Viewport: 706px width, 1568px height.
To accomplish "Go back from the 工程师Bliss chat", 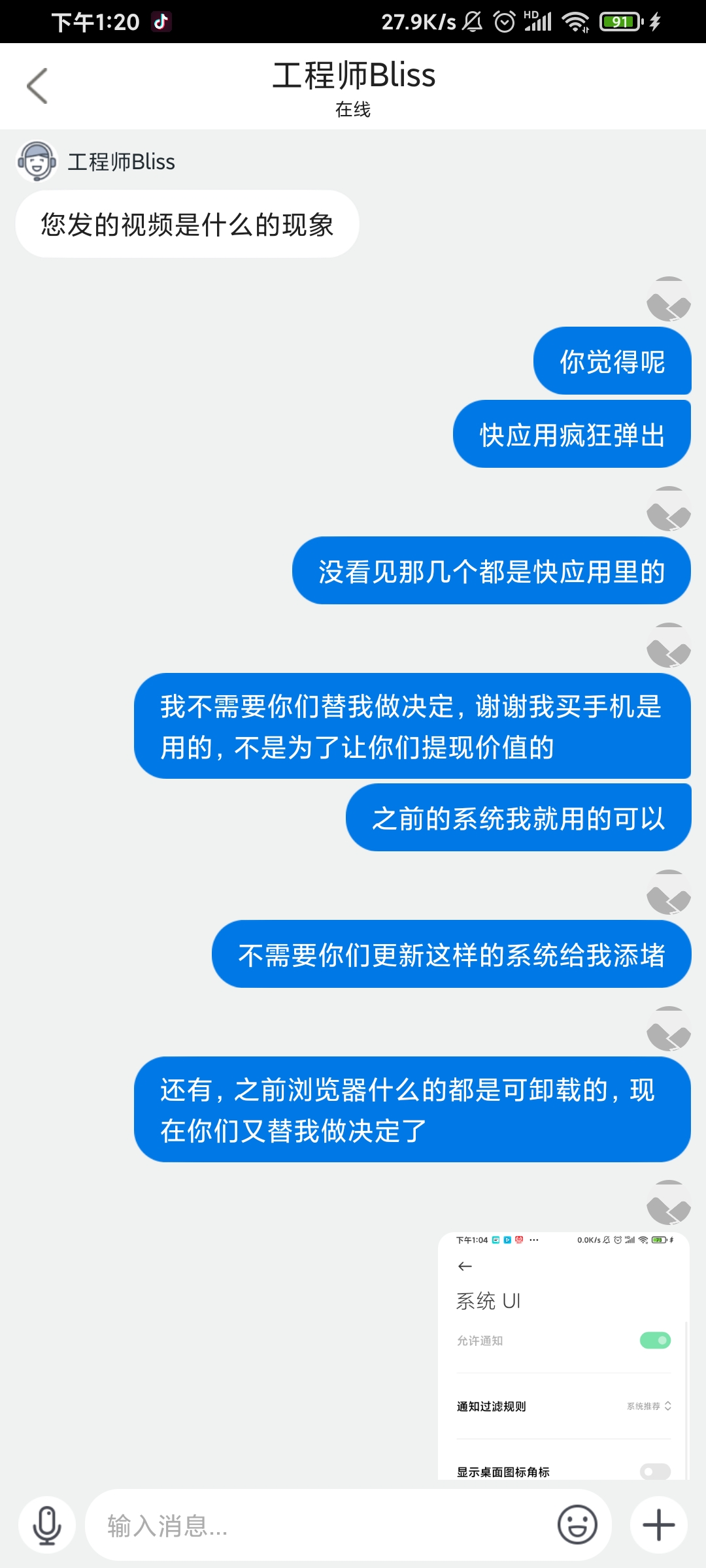I will pyautogui.click(x=37, y=86).
